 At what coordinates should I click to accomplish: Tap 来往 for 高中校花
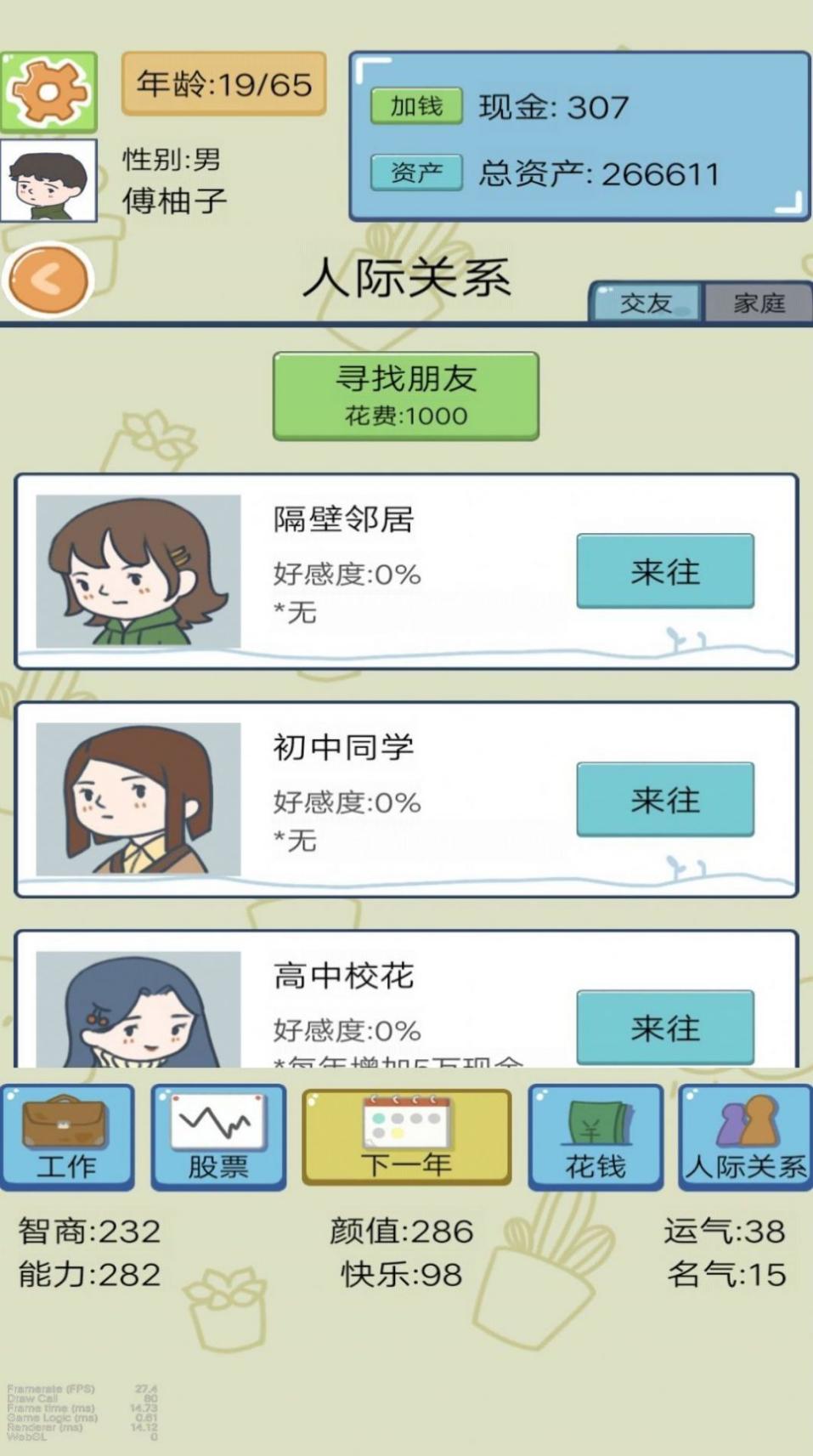[x=664, y=1027]
